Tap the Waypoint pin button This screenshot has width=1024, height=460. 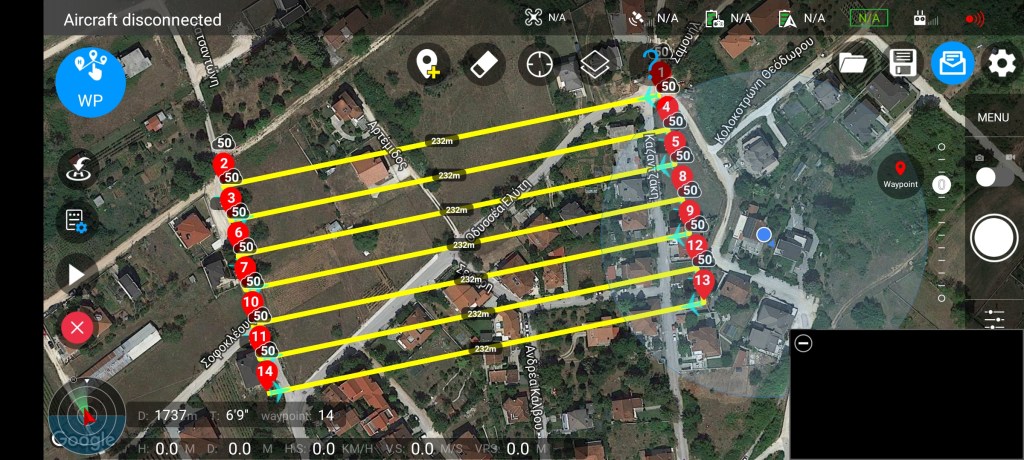pos(899,176)
